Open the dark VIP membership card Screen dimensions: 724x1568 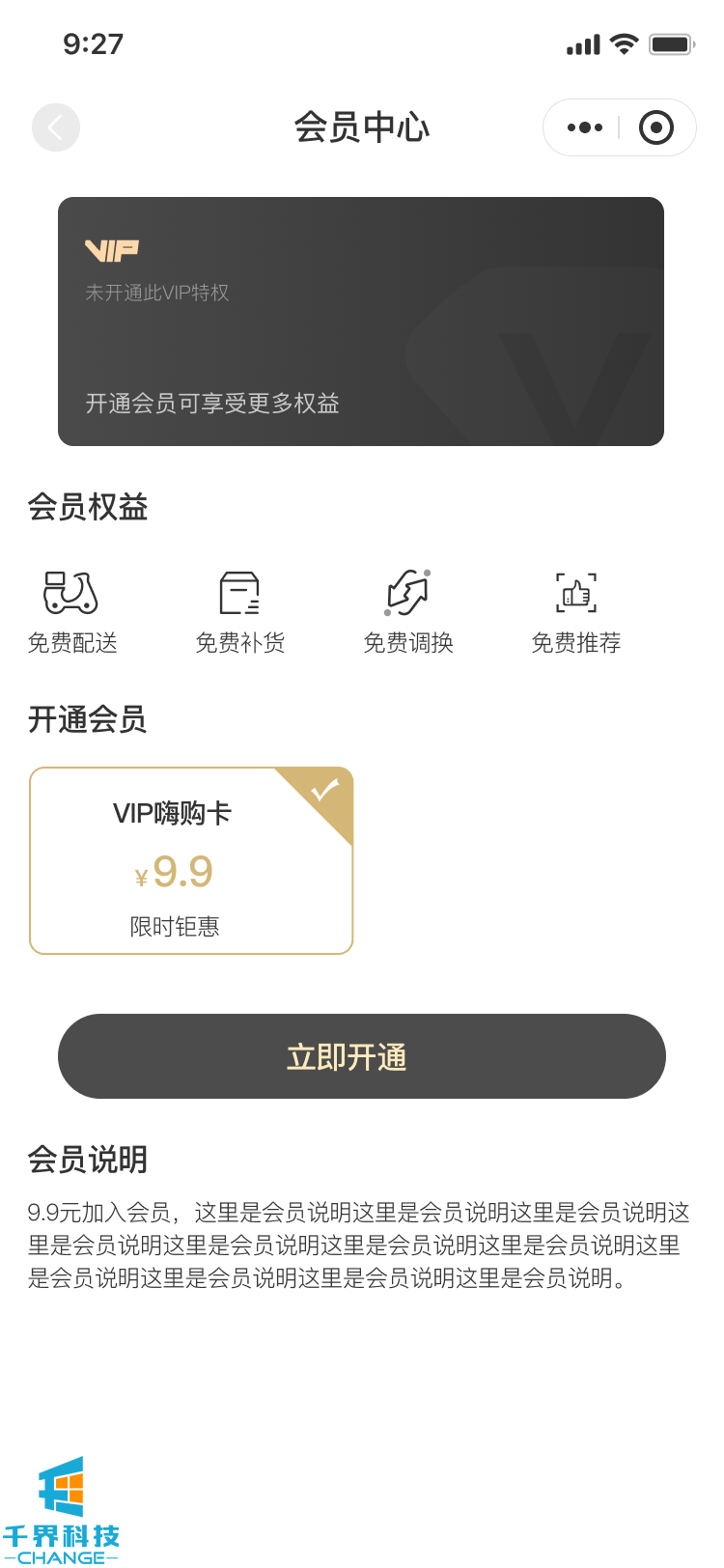point(361,322)
